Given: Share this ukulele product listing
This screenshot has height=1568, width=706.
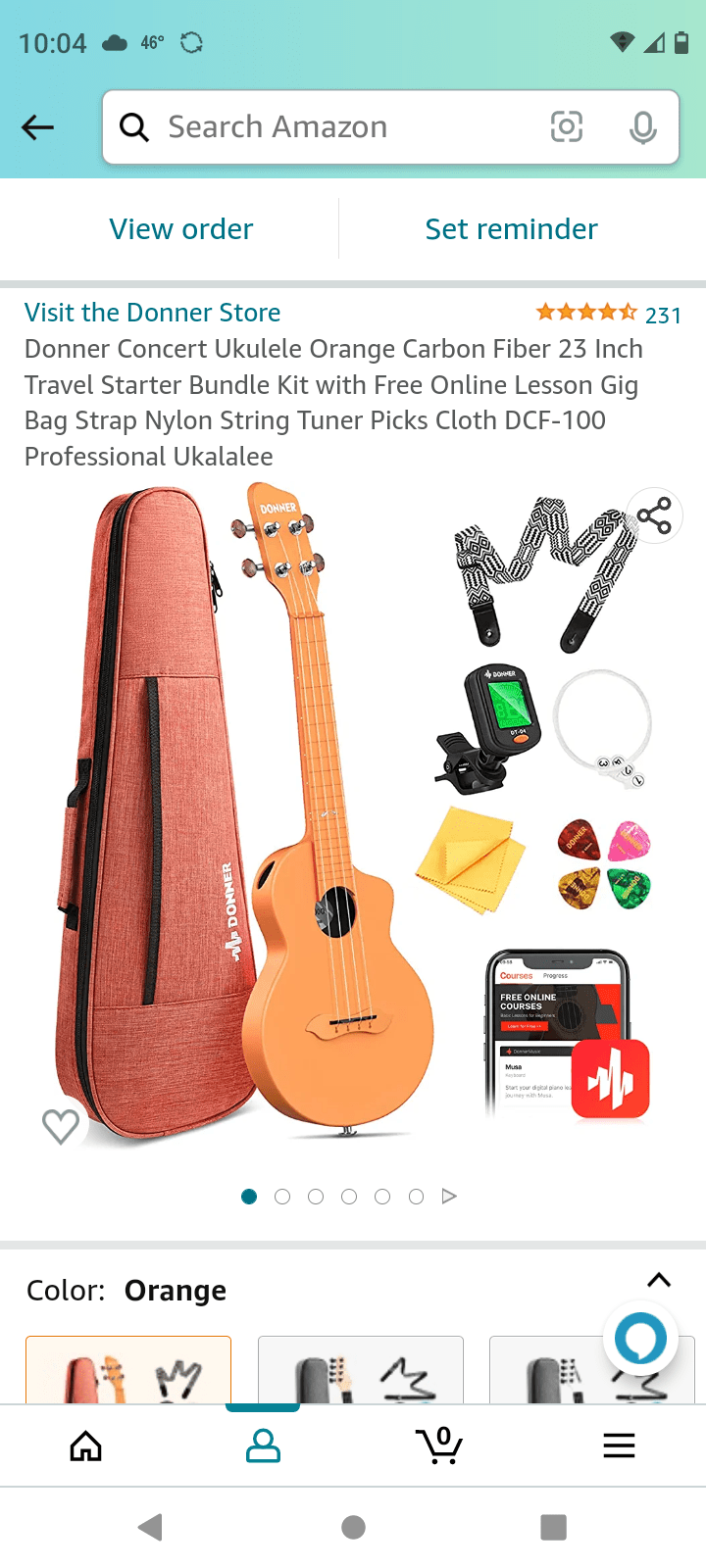Looking at the screenshot, I should coord(654,515).
